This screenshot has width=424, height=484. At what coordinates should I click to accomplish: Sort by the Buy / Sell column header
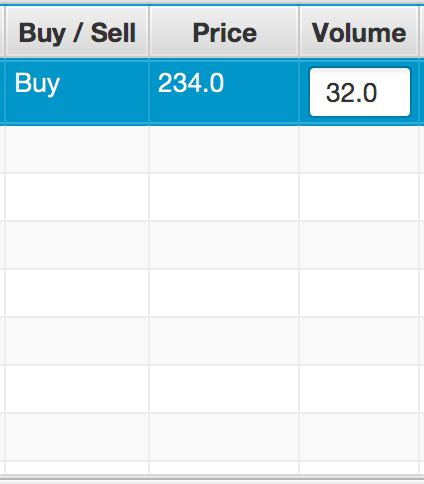(77, 32)
